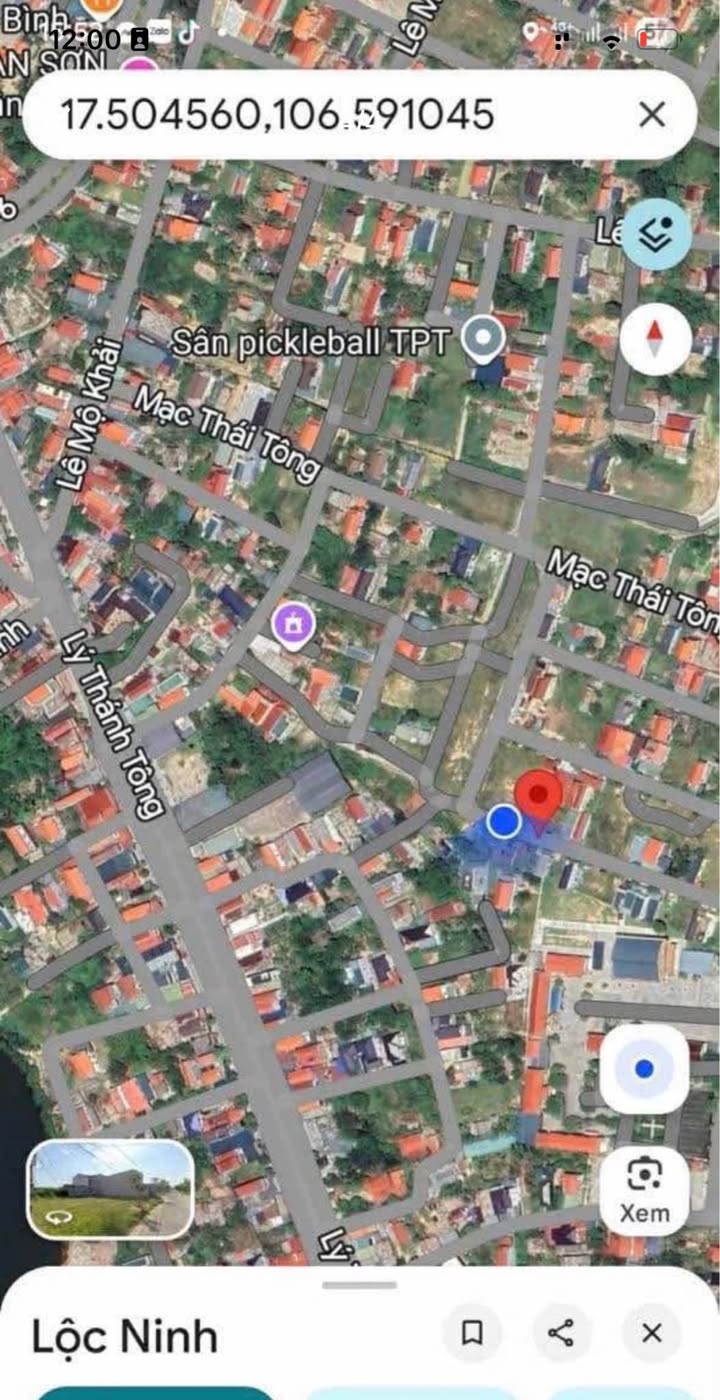
Task: Center map on my location
Action: tap(644, 1069)
